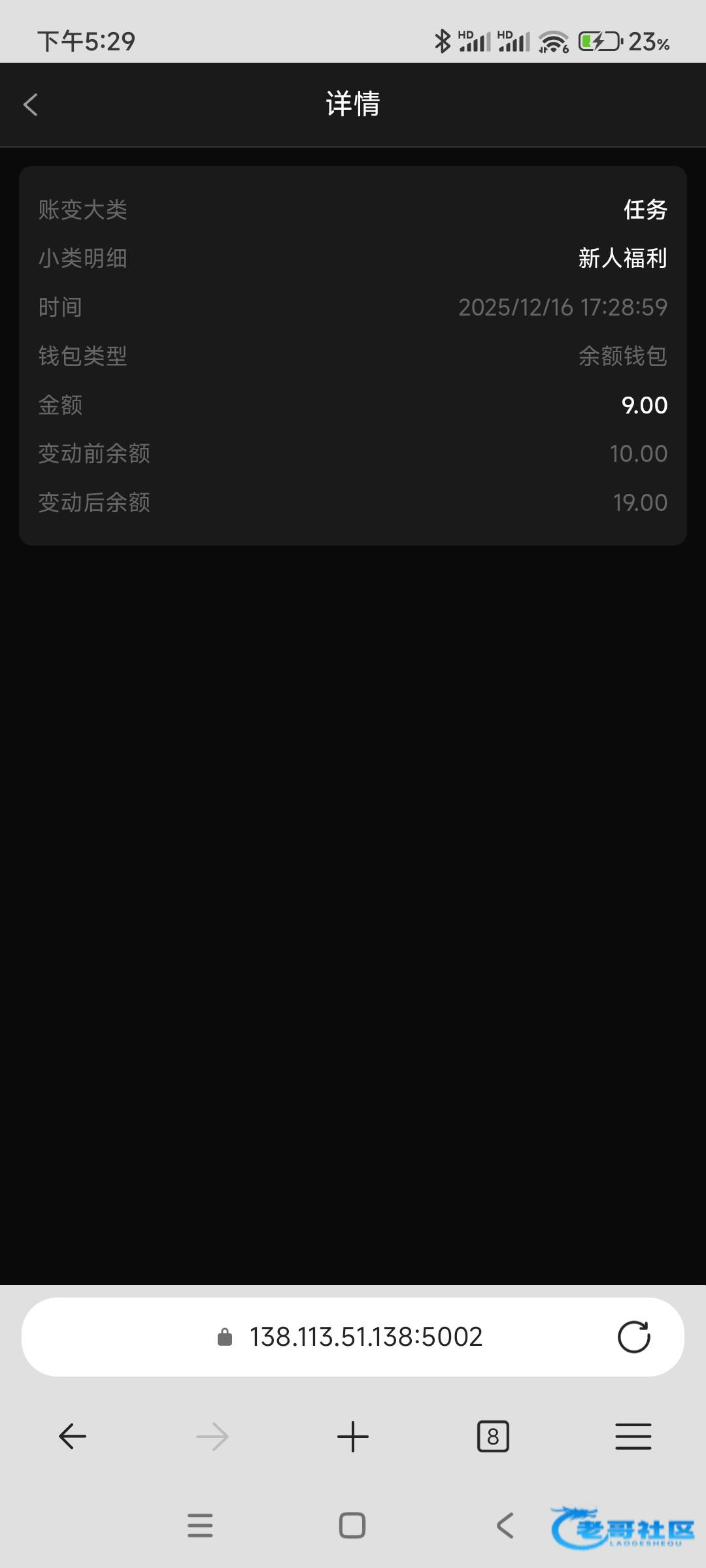Go back from the 详情 page
The width and height of the screenshot is (706, 1568).
pyautogui.click(x=30, y=105)
